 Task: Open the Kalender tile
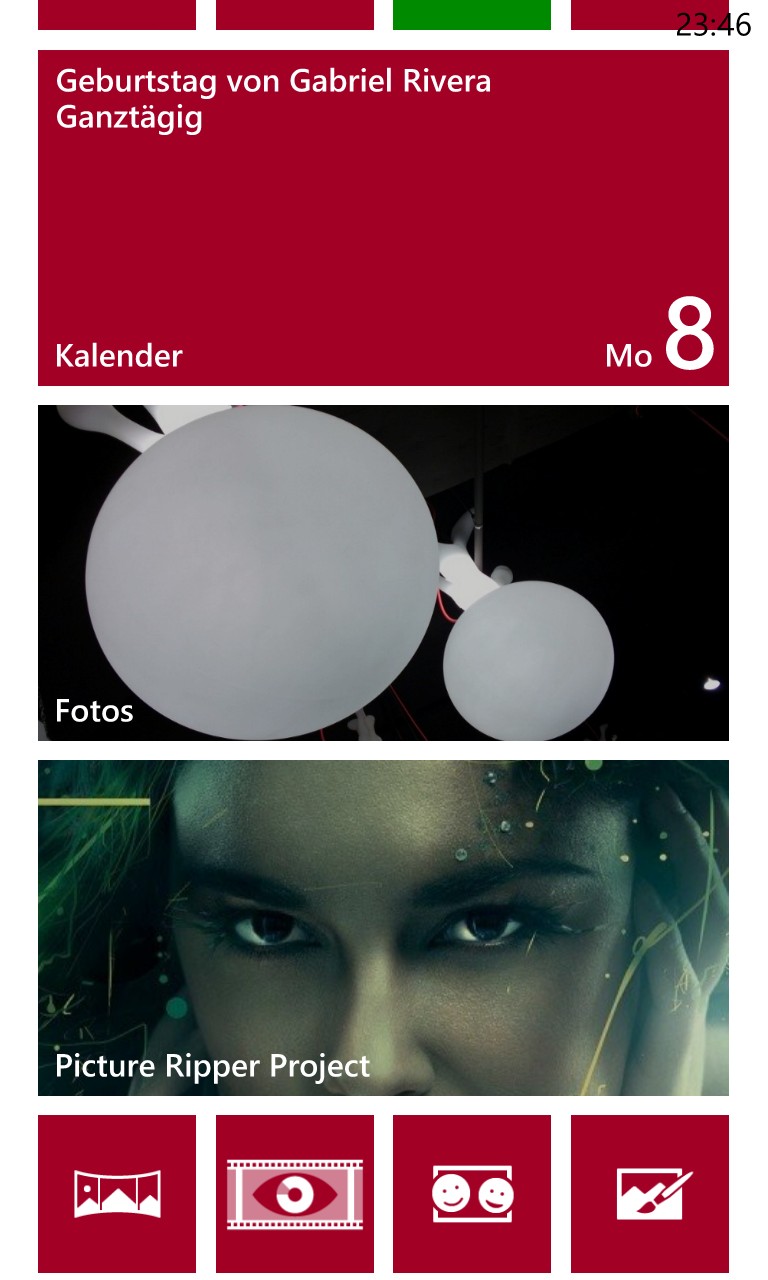(x=383, y=218)
